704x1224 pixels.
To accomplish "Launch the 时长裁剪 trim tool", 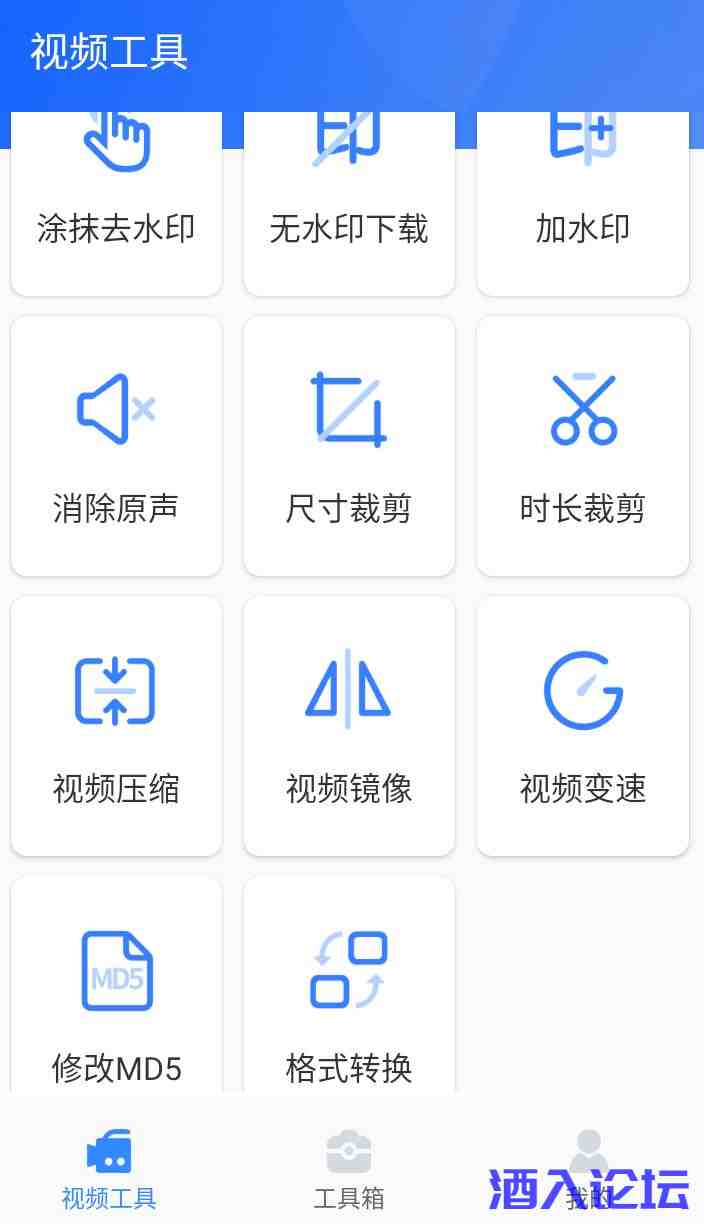I will 583,446.
